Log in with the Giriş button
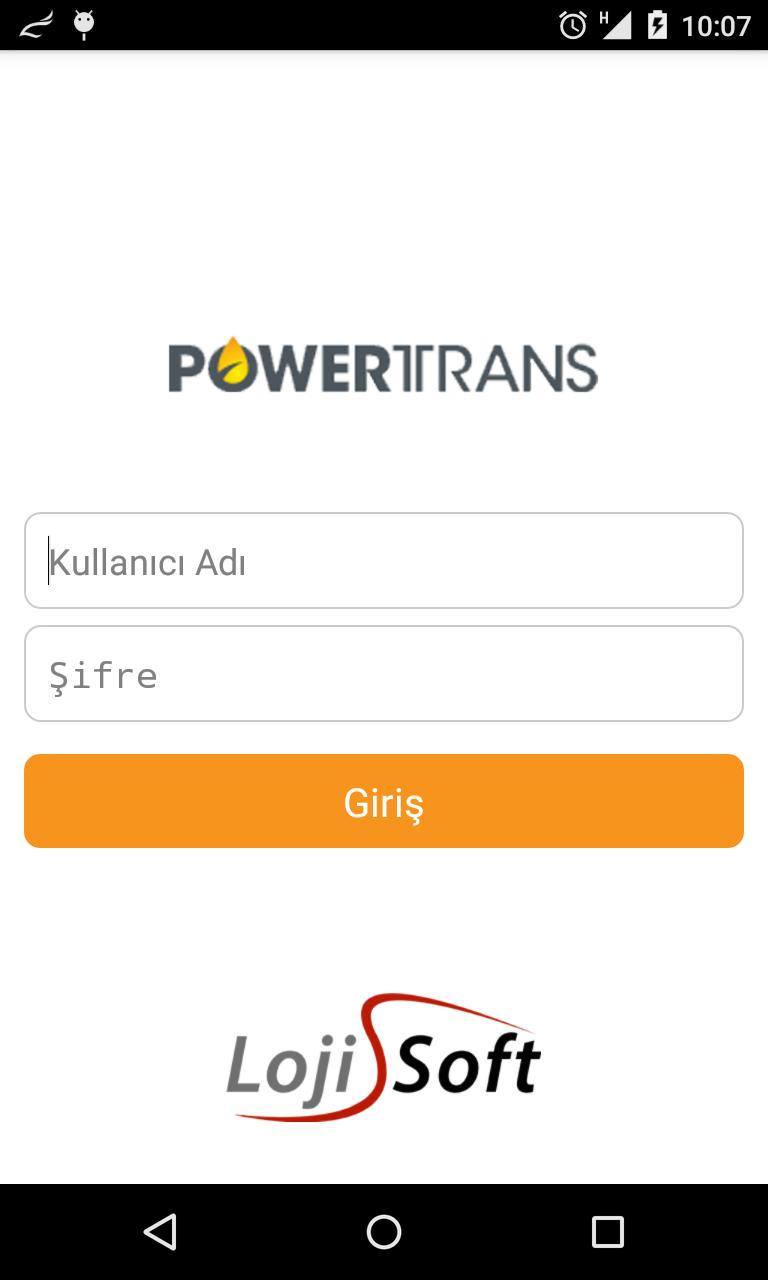This screenshot has height=1280, width=768. pos(384,801)
